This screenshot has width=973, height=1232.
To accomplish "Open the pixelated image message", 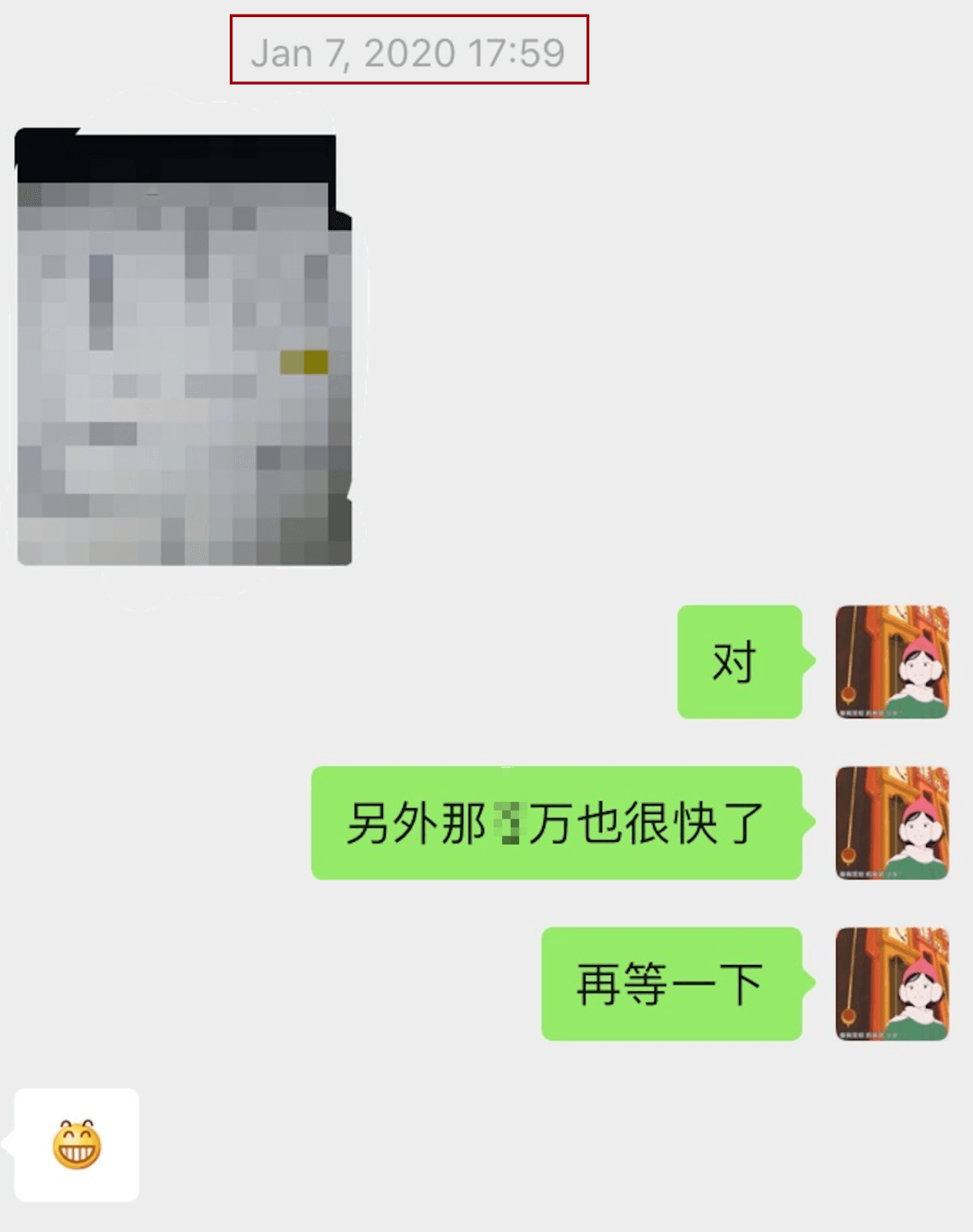I will (184, 350).
